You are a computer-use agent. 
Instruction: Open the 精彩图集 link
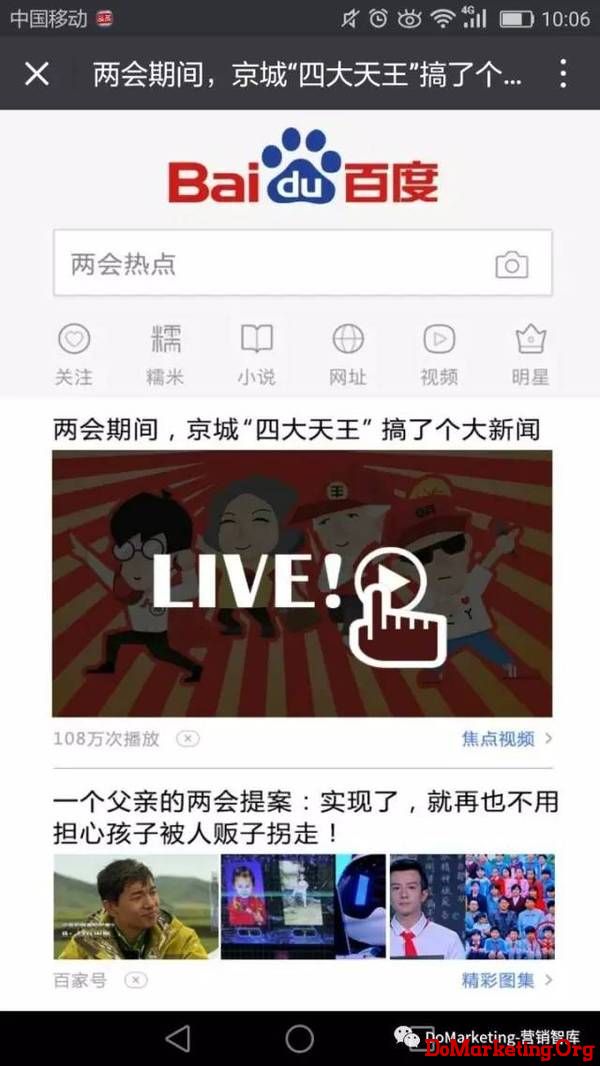tap(506, 980)
